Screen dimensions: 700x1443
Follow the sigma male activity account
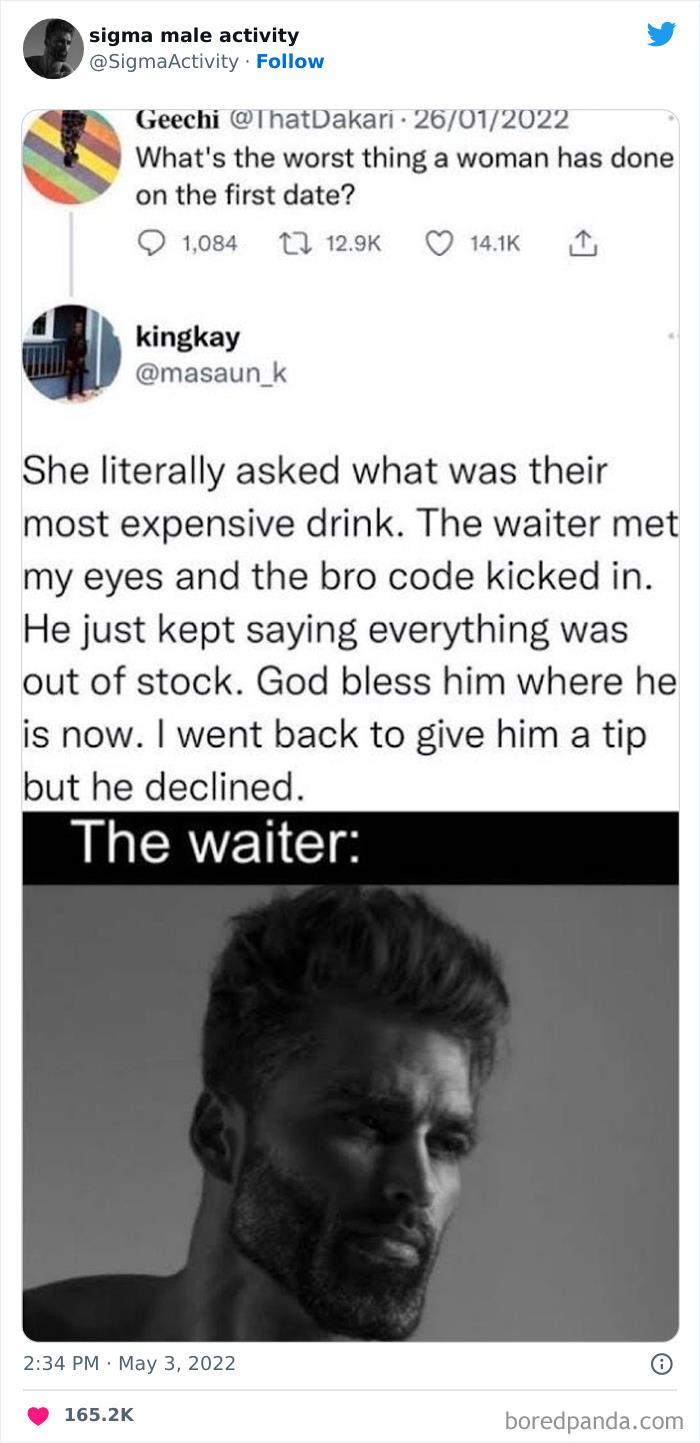[x=290, y=61]
